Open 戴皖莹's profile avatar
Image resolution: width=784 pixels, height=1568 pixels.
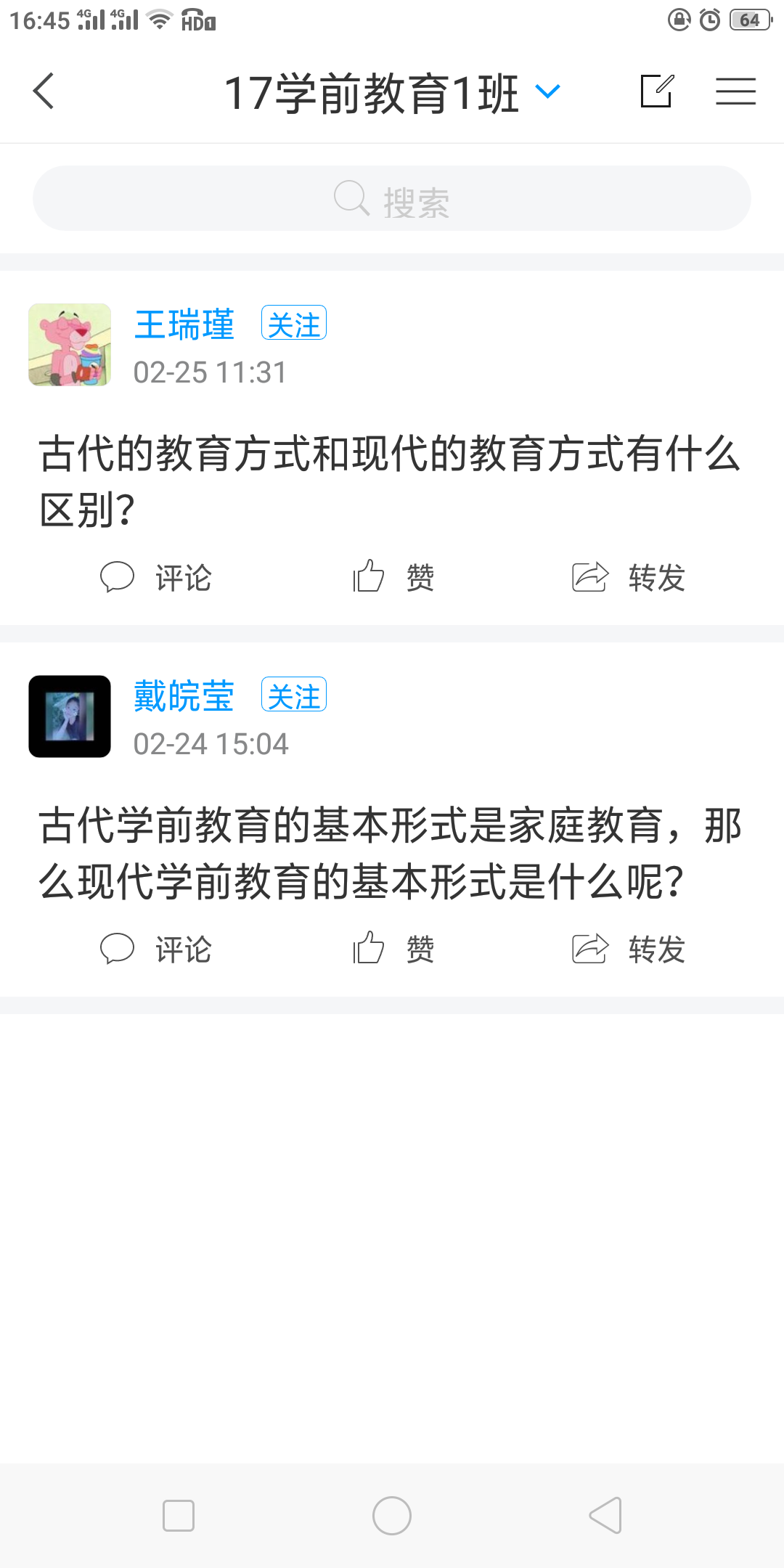pyautogui.click(x=70, y=716)
